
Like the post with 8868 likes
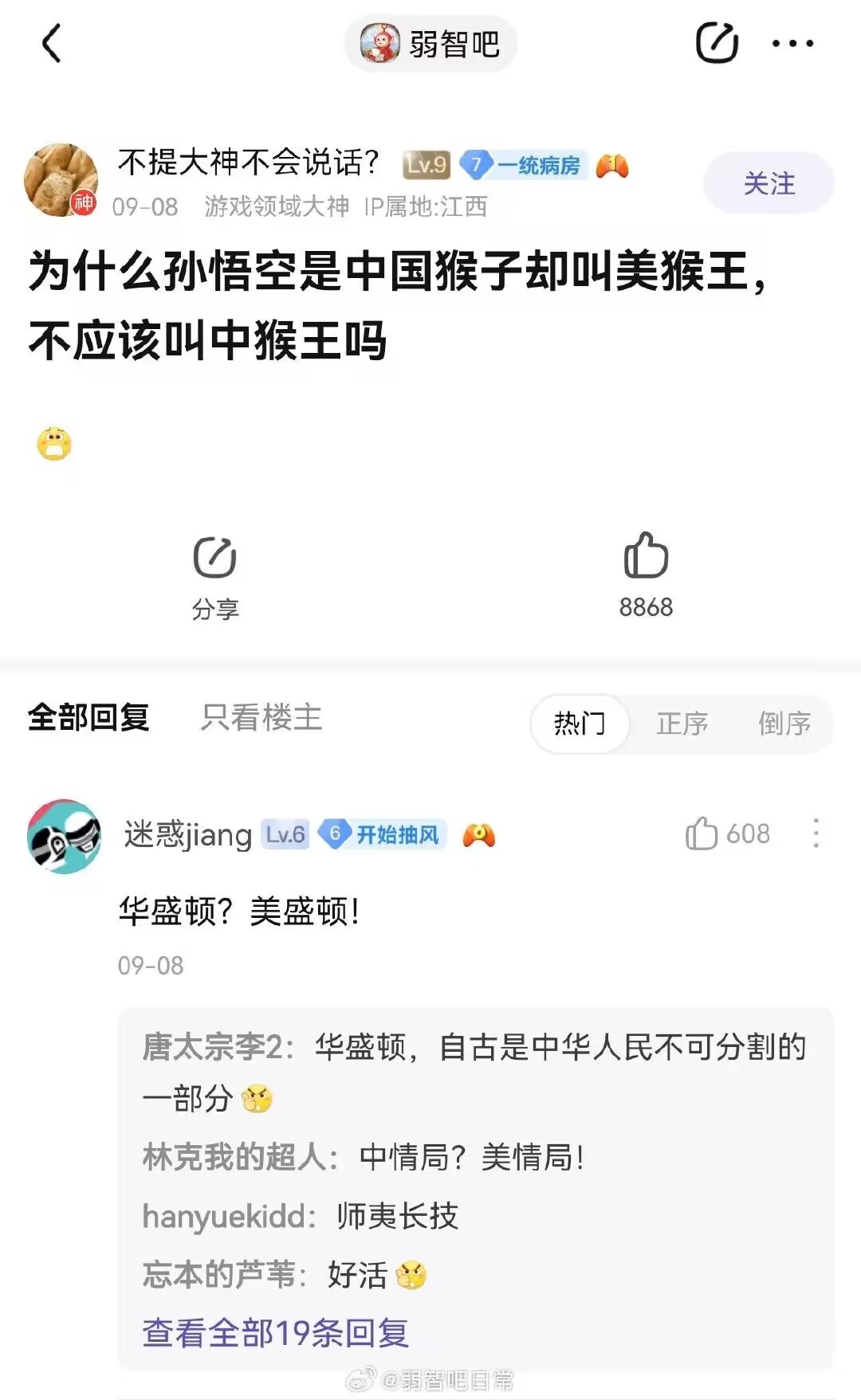[x=646, y=574]
